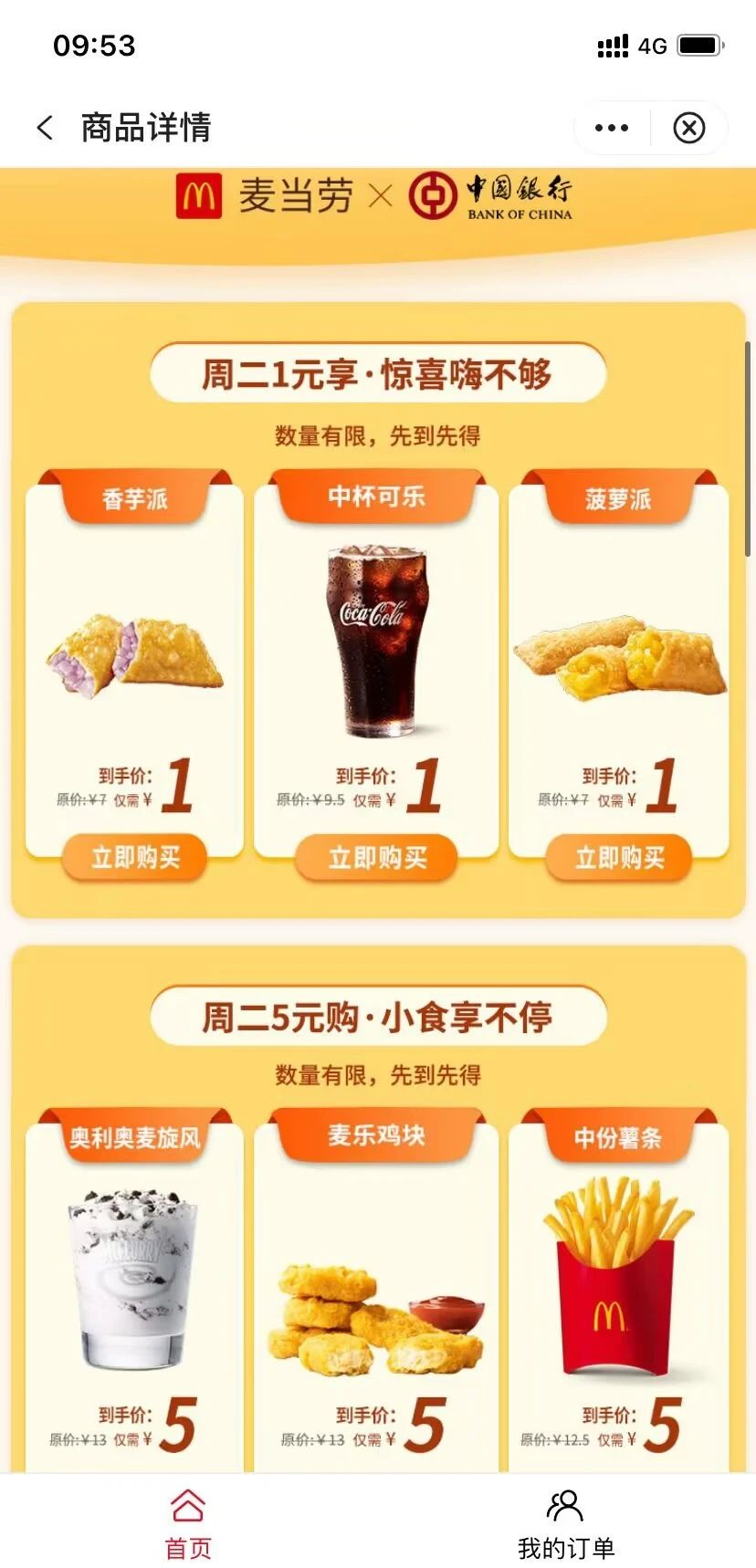Image resolution: width=756 pixels, height=1568 pixels.
Task: Switch to the 首页 tab
Action: click(188, 1523)
